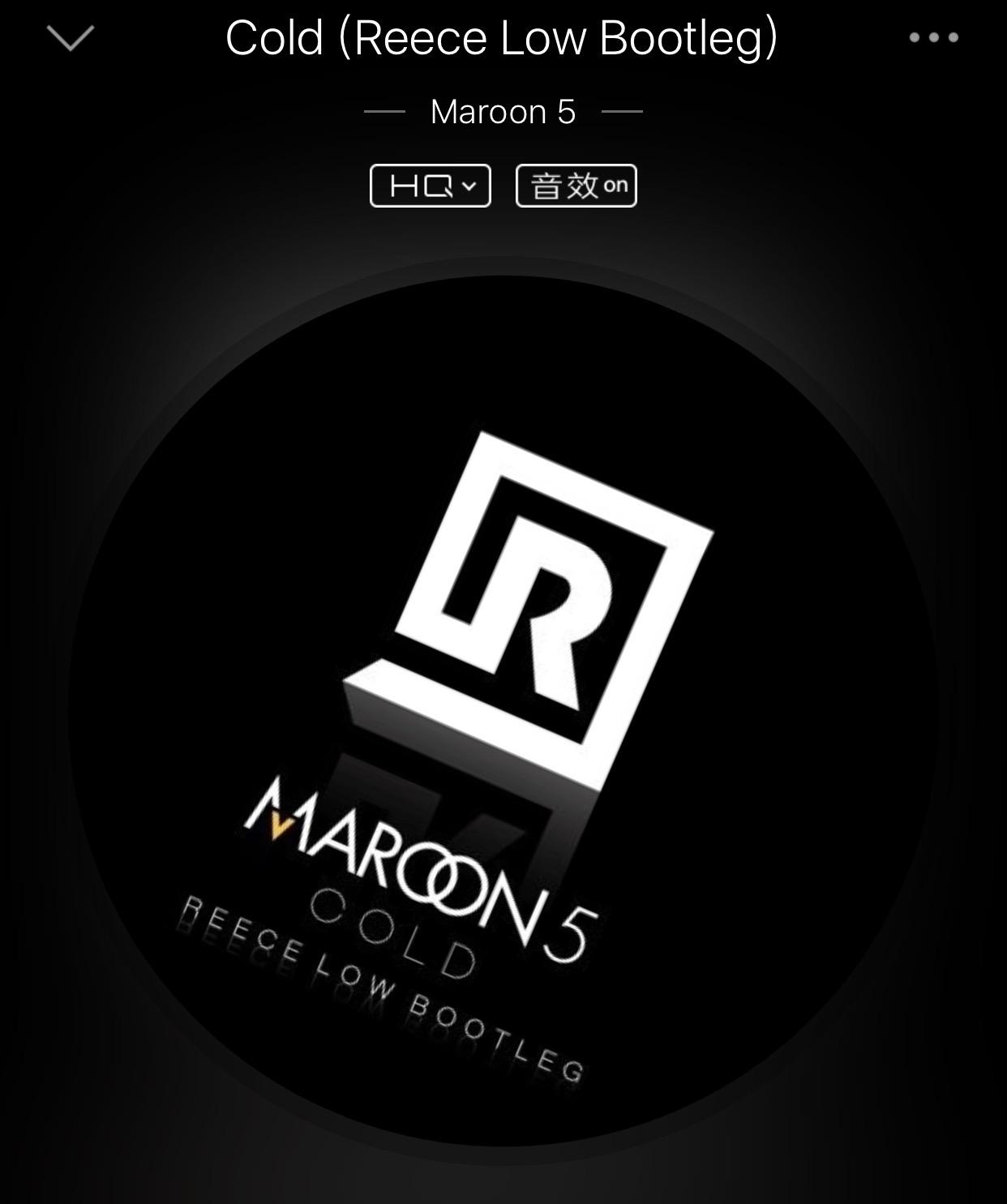Toggle the 音效 sound effects button
Image resolution: width=1007 pixels, height=1204 pixels.
[x=576, y=186]
